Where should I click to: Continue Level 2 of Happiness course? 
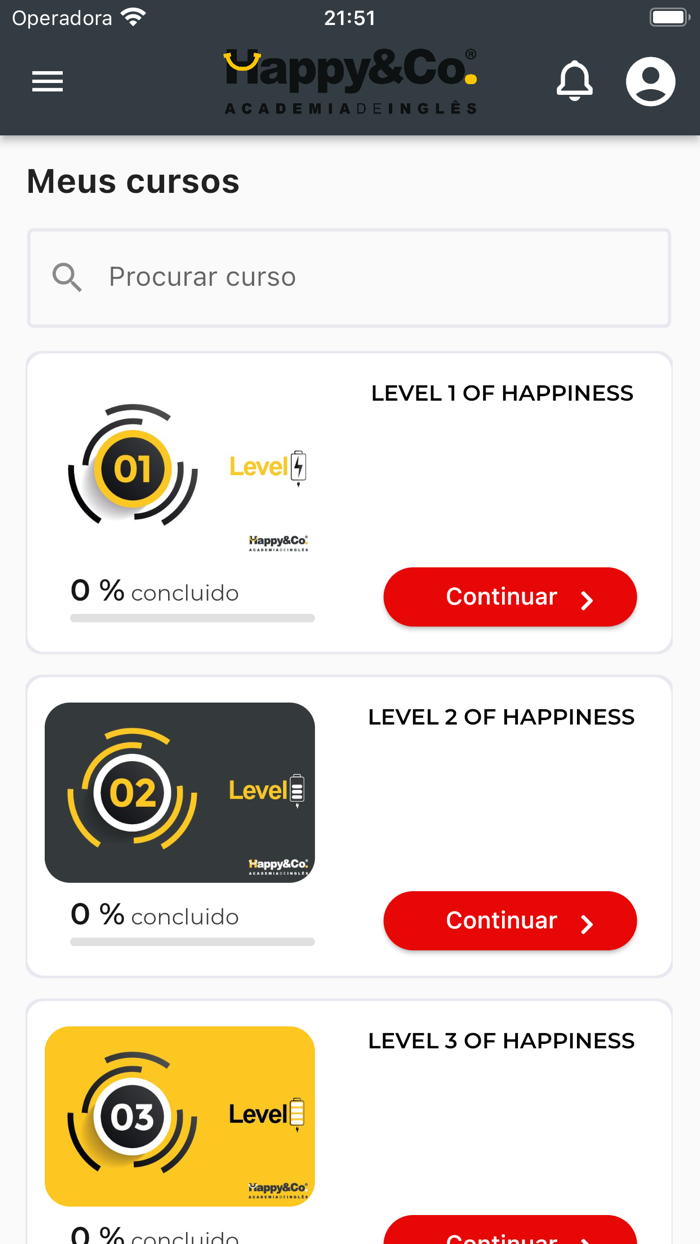pyautogui.click(x=510, y=921)
